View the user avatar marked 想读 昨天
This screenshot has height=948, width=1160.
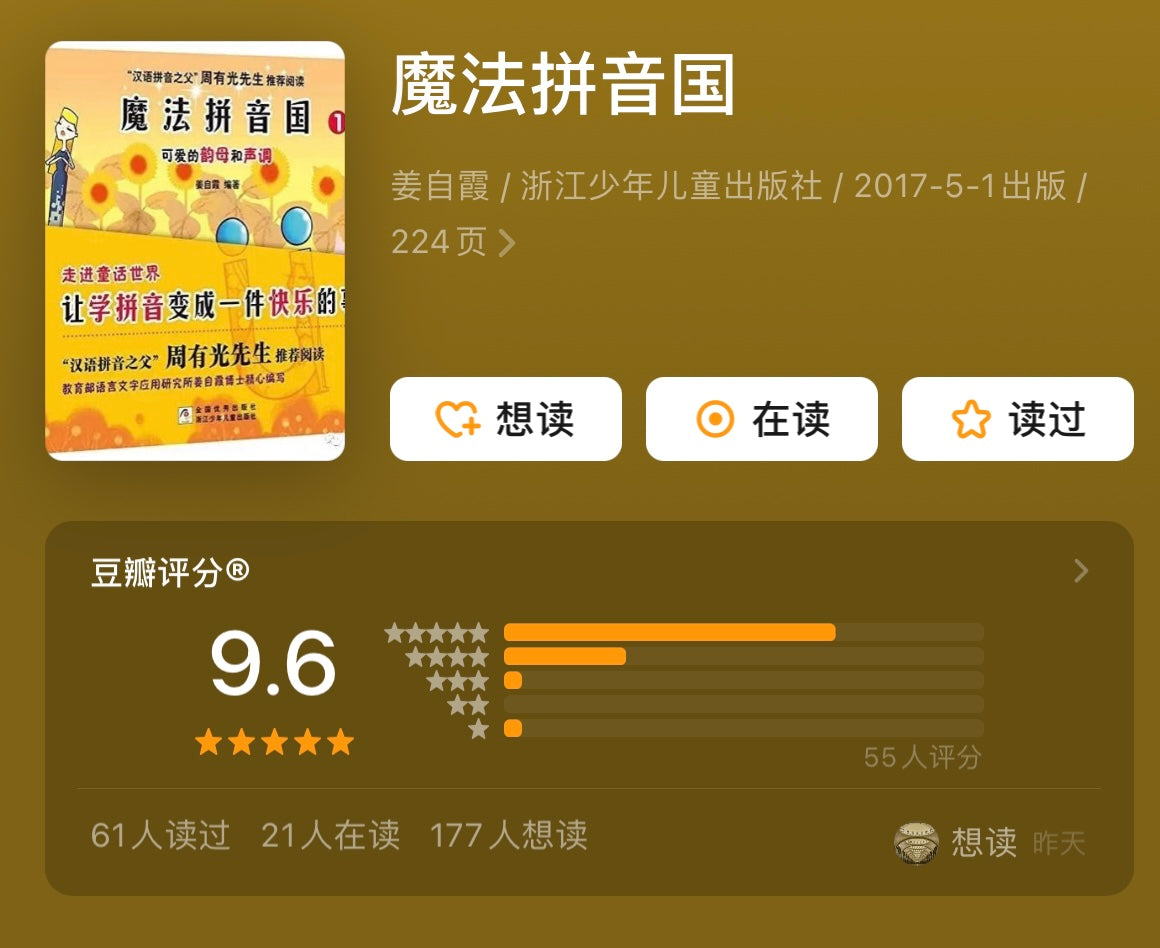[915, 843]
